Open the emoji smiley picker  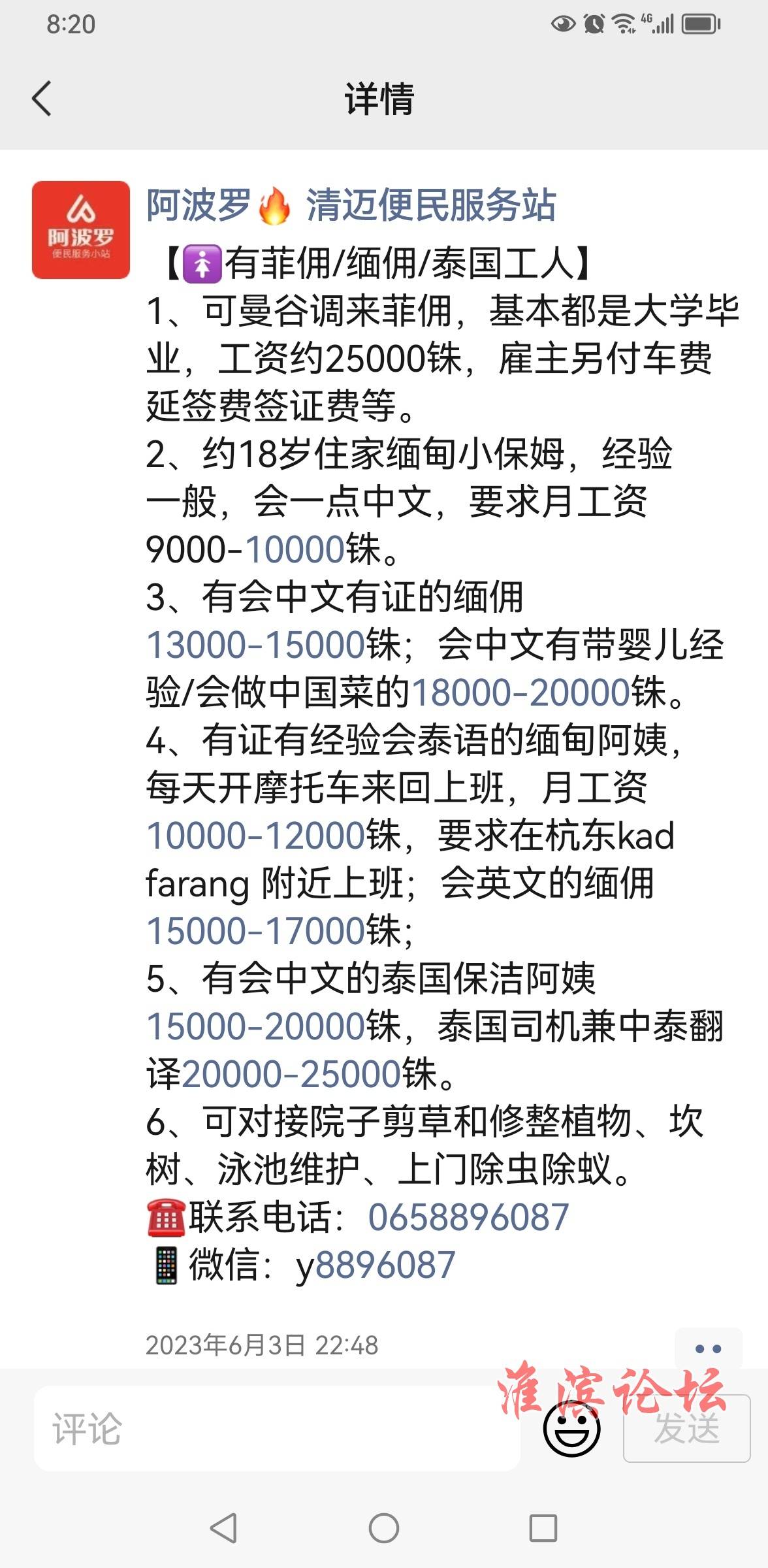tap(572, 1429)
